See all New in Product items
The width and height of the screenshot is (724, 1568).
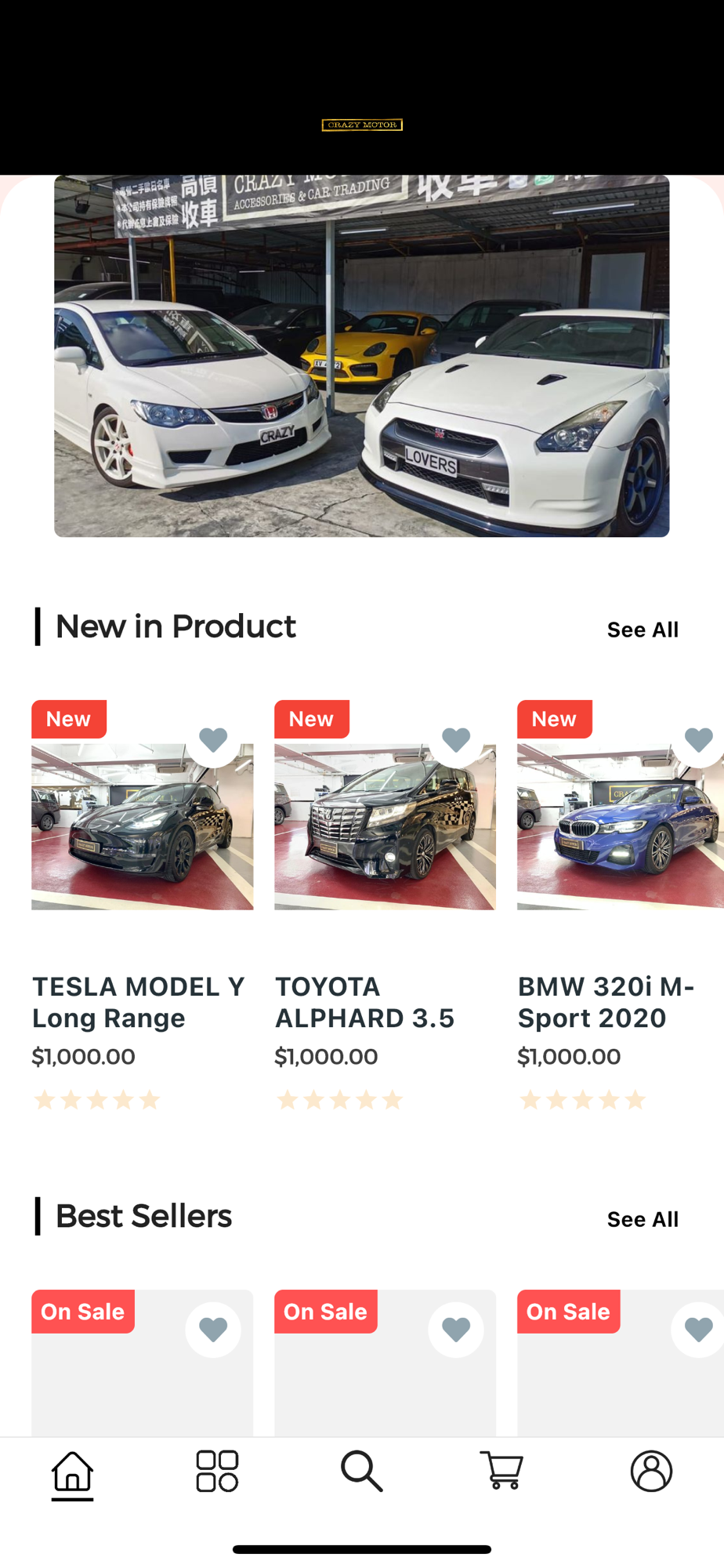(x=643, y=630)
